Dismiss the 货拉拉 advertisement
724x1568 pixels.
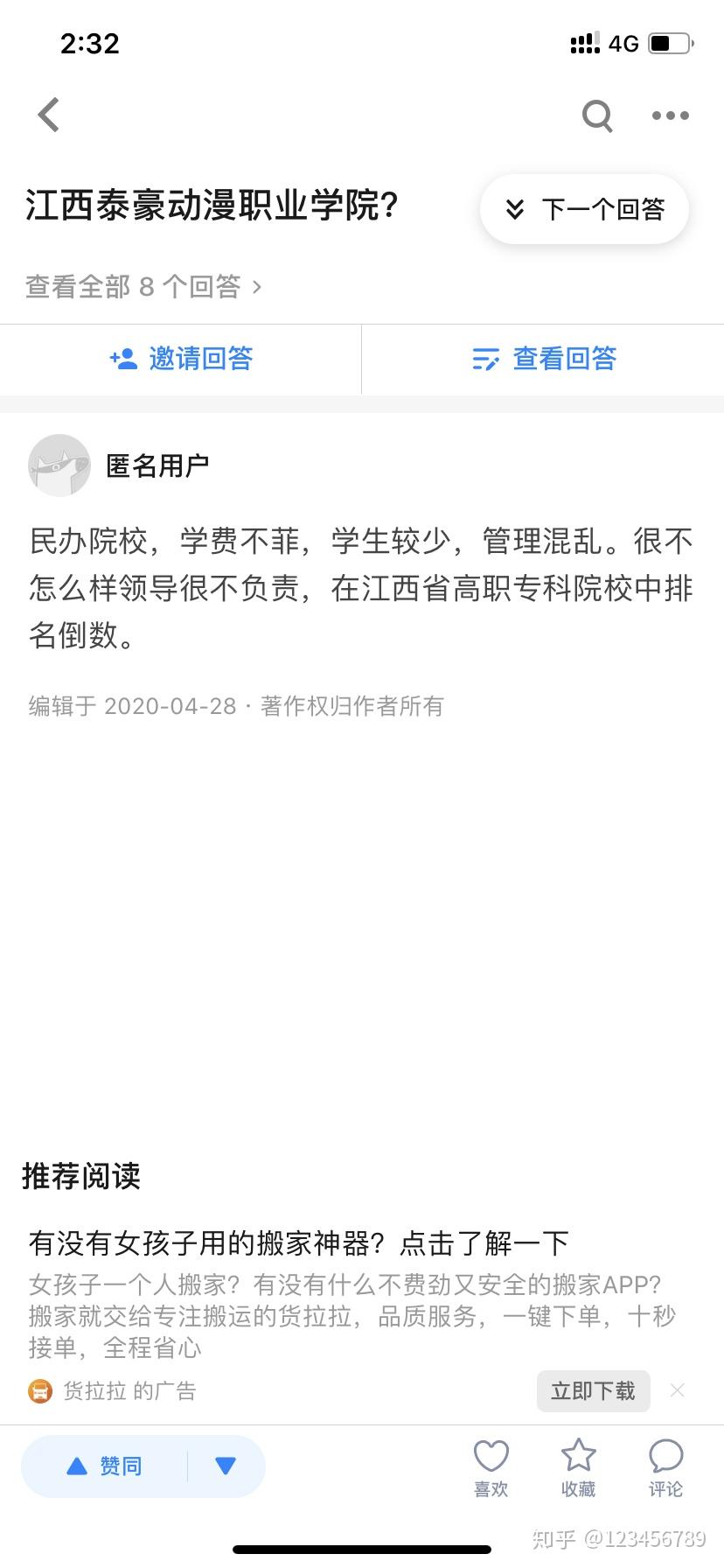pyautogui.click(x=677, y=1389)
